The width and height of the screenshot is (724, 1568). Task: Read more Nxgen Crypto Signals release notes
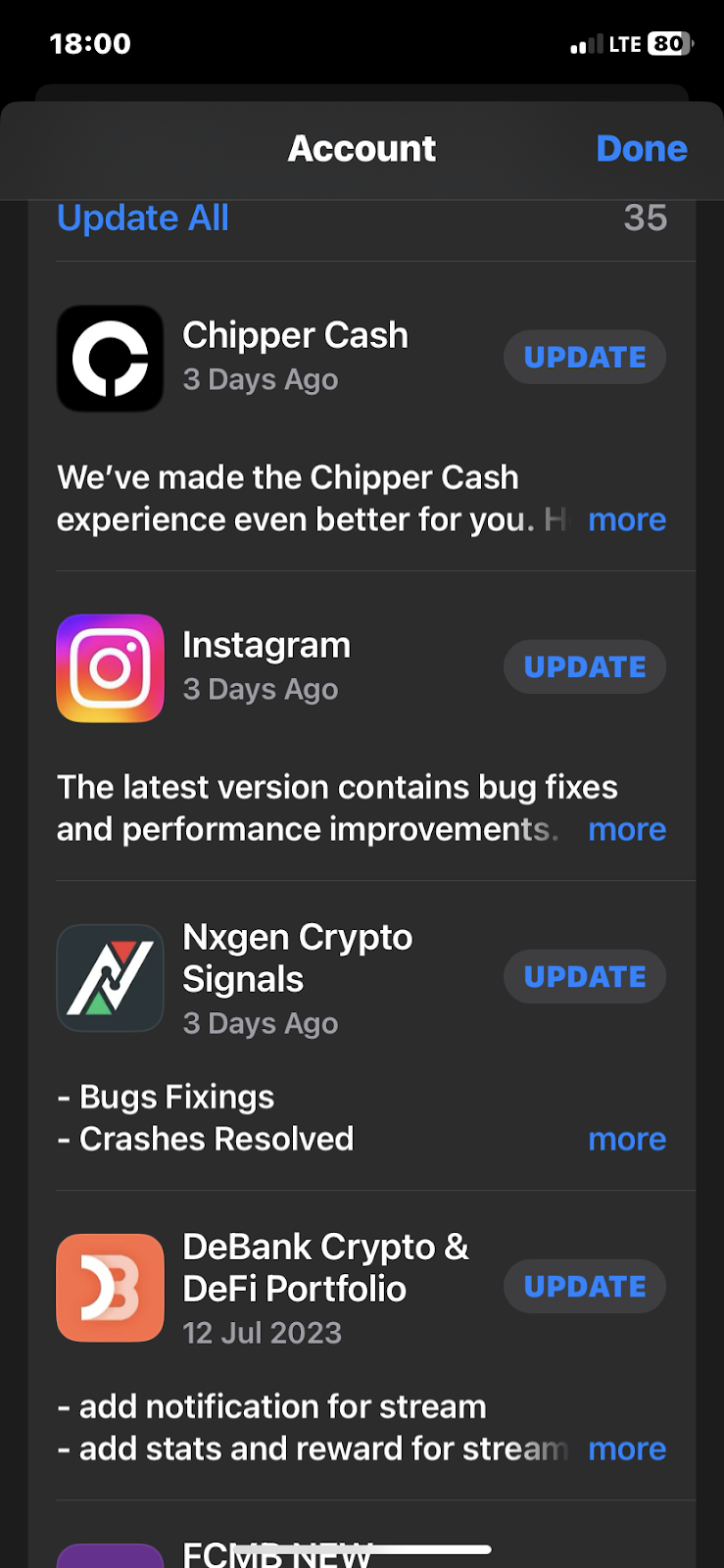point(626,1139)
